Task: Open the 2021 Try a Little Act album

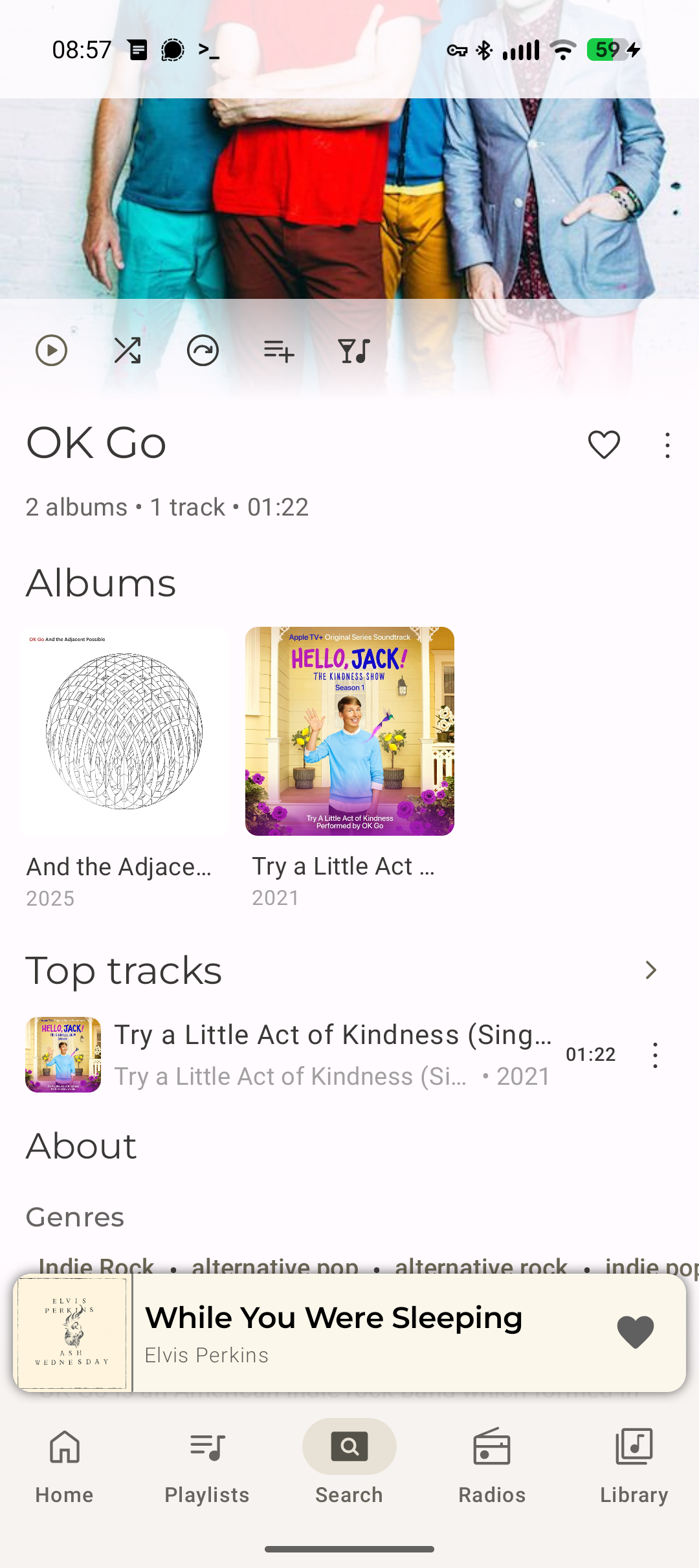Action: 349,731
